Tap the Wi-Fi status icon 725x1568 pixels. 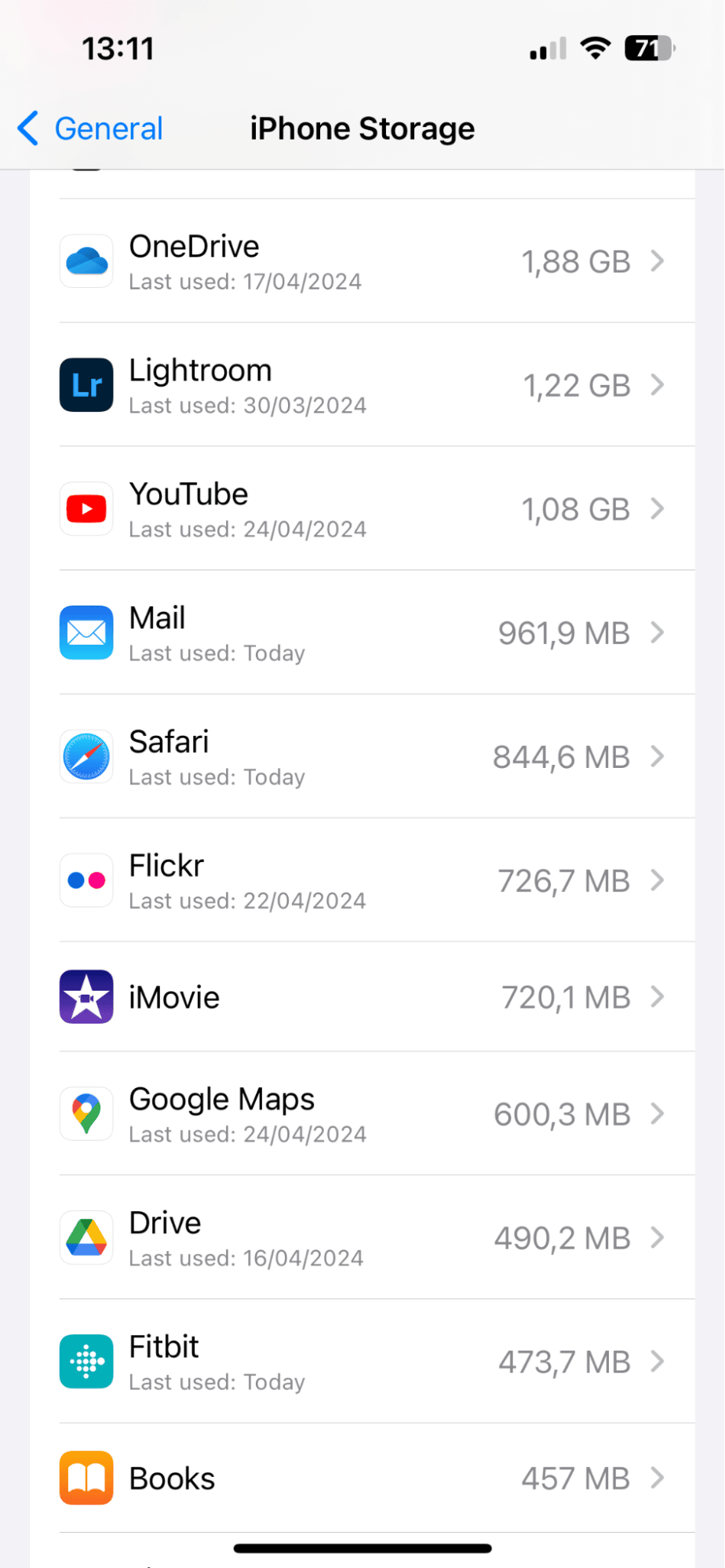pos(596,47)
